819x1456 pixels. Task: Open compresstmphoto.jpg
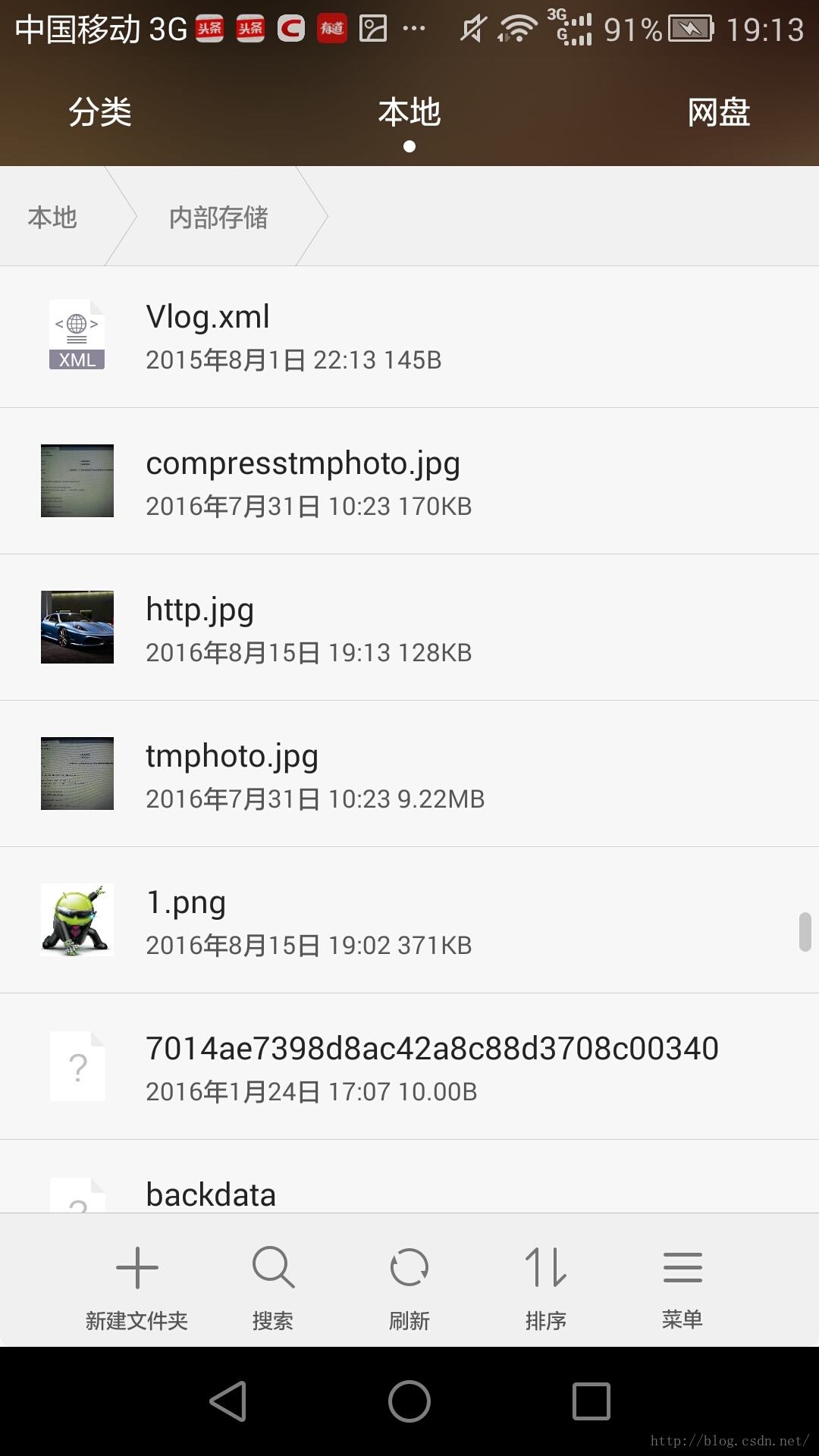click(409, 482)
